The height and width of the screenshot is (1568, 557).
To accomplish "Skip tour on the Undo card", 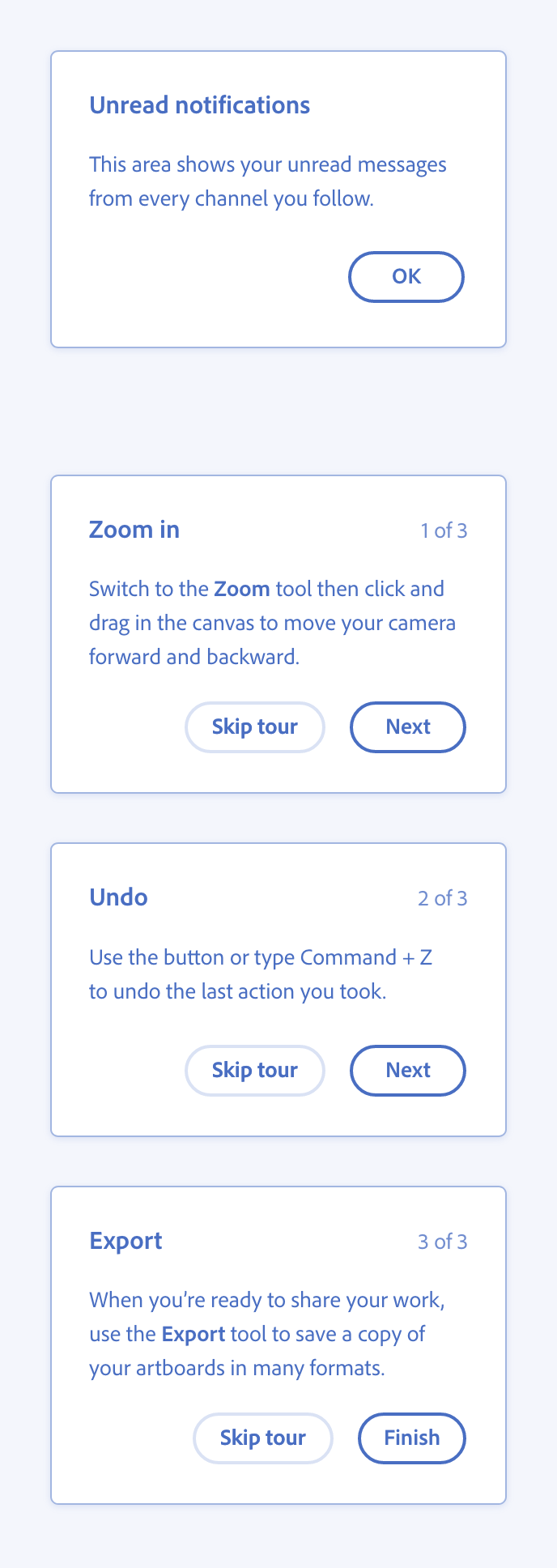I will 254,1071.
